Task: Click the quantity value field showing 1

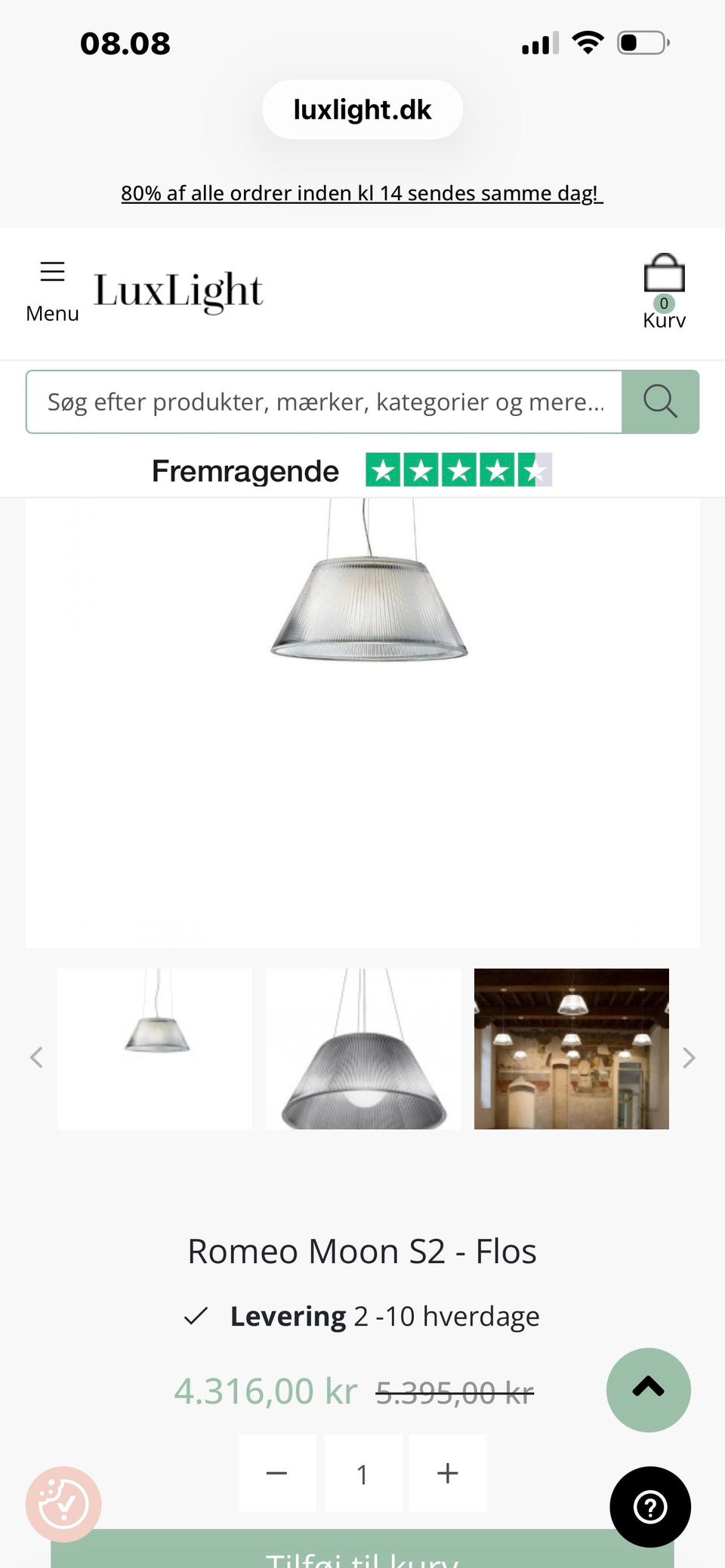Action: click(x=362, y=1472)
